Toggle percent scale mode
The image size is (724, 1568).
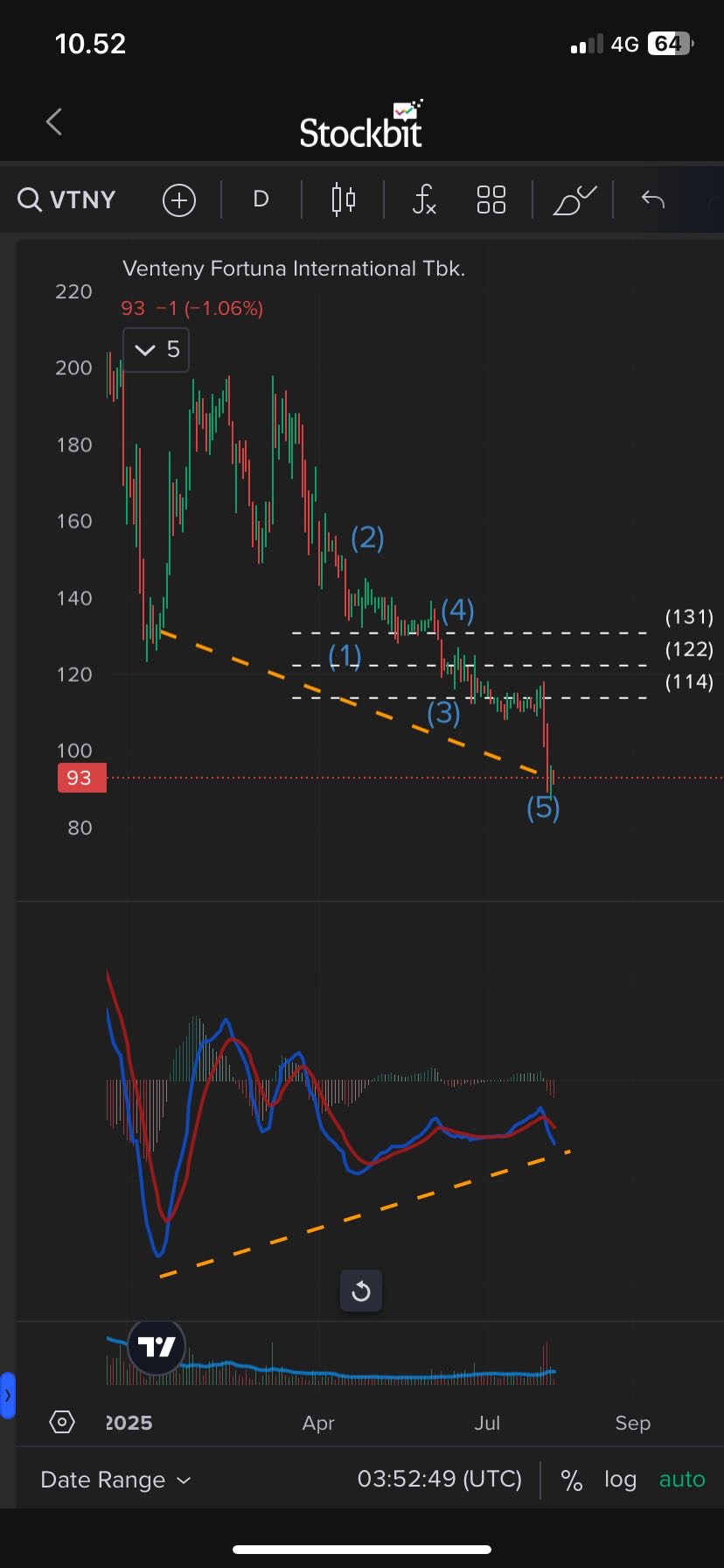point(572,1480)
